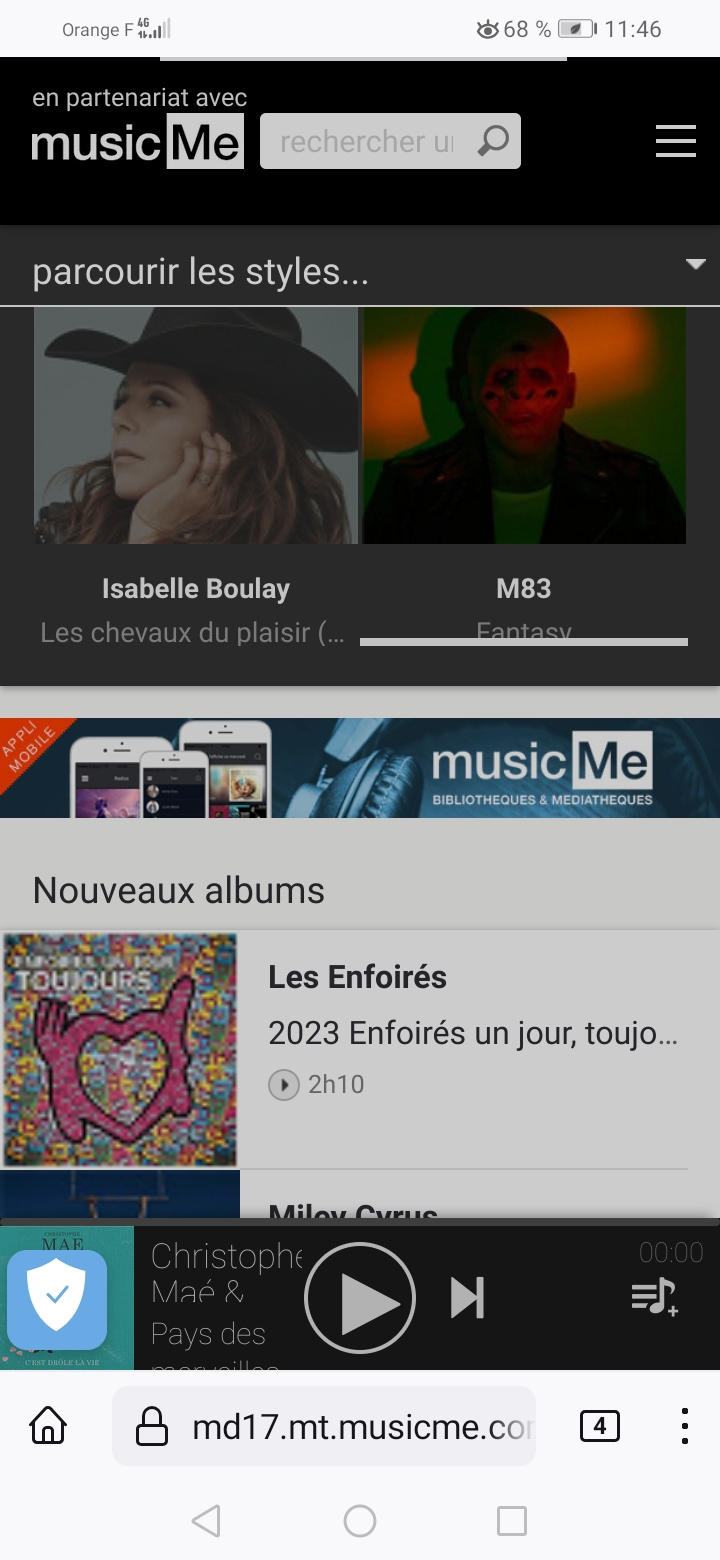Tap the browser home icon
The height and width of the screenshot is (1560, 720).
[47, 1426]
